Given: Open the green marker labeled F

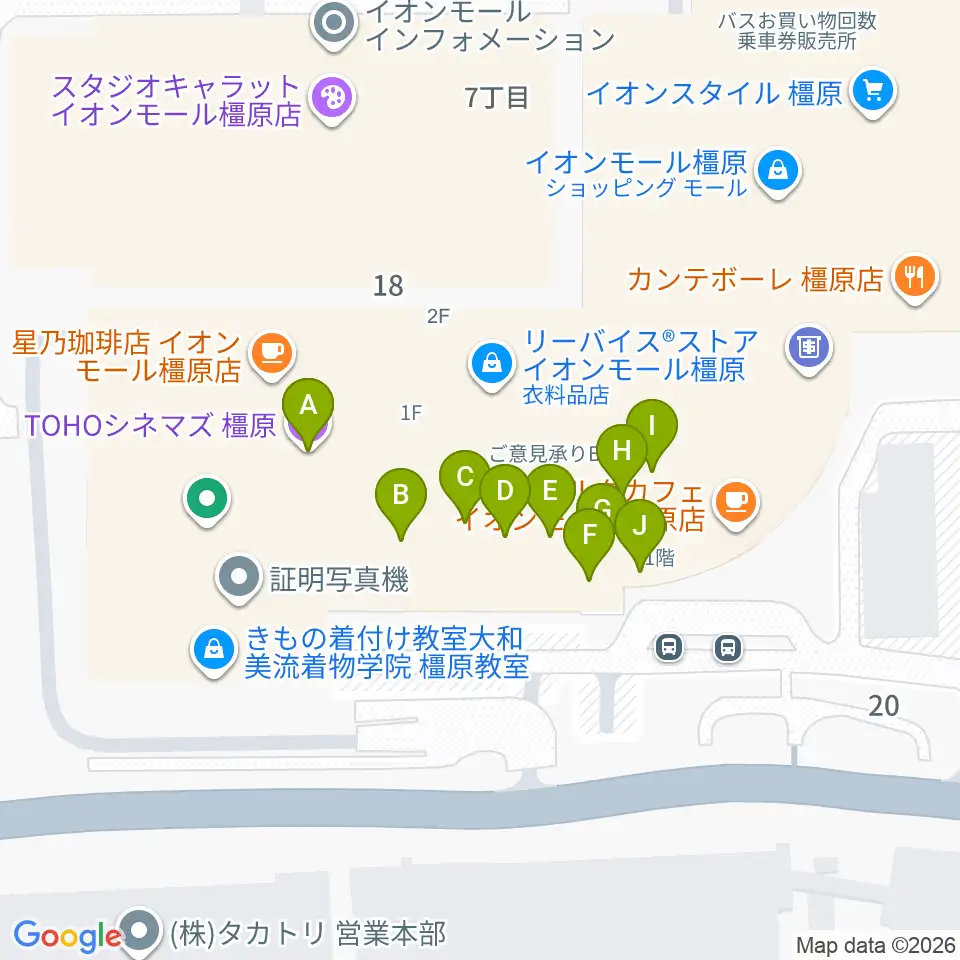Looking at the screenshot, I should point(589,537).
